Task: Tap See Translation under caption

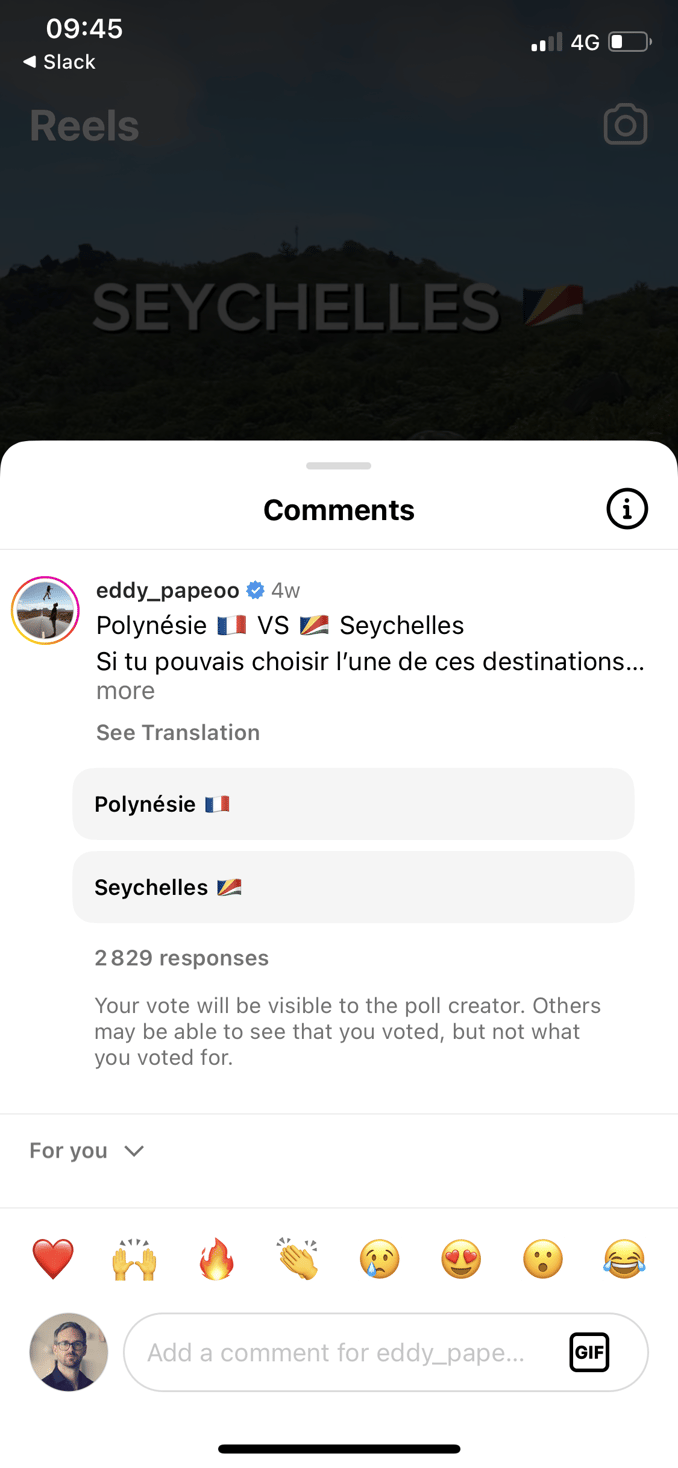Action: [x=178, y=732]
